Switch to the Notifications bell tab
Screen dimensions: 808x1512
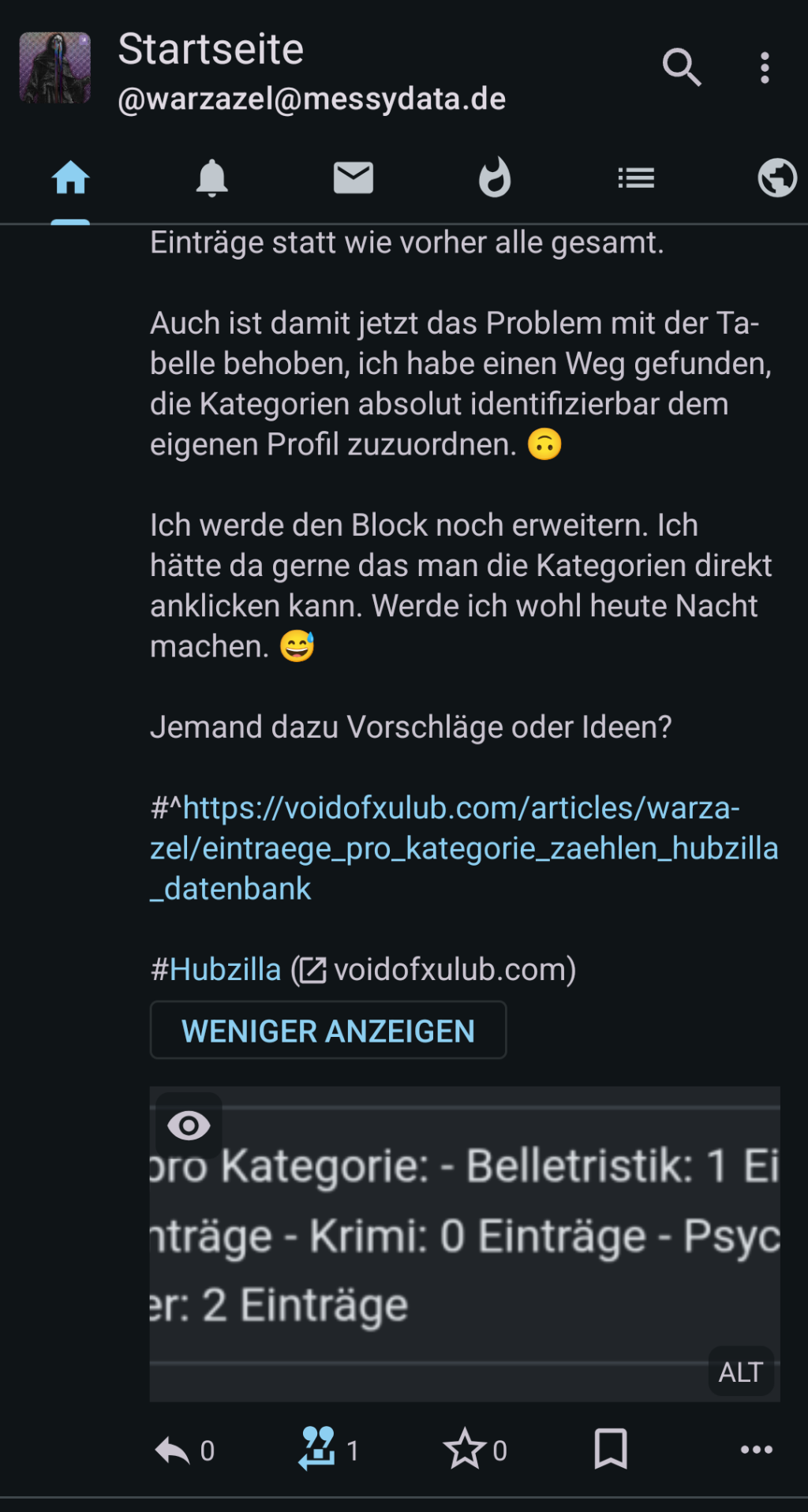pos(211,178)
